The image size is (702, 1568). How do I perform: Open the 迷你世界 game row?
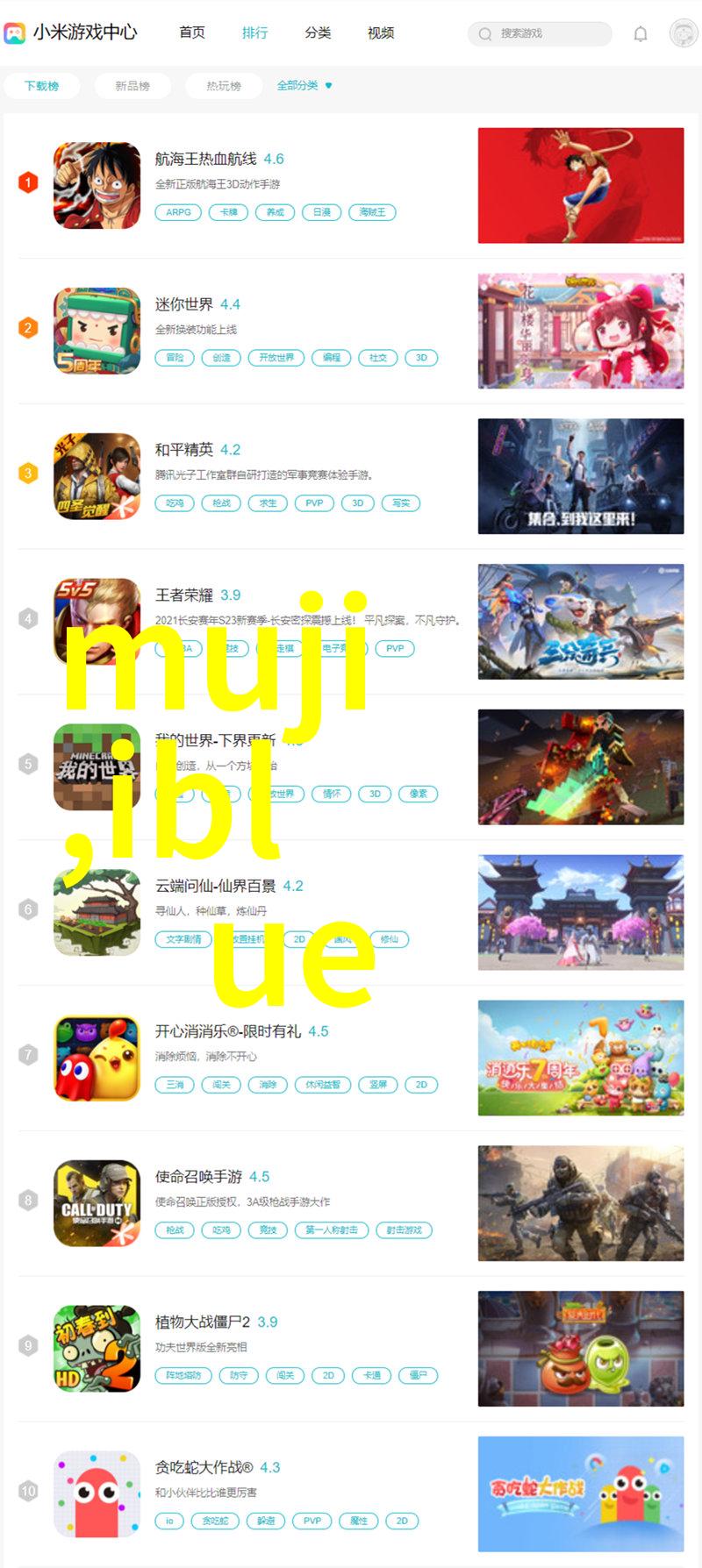pyautogui.click(x=183, y=304)
